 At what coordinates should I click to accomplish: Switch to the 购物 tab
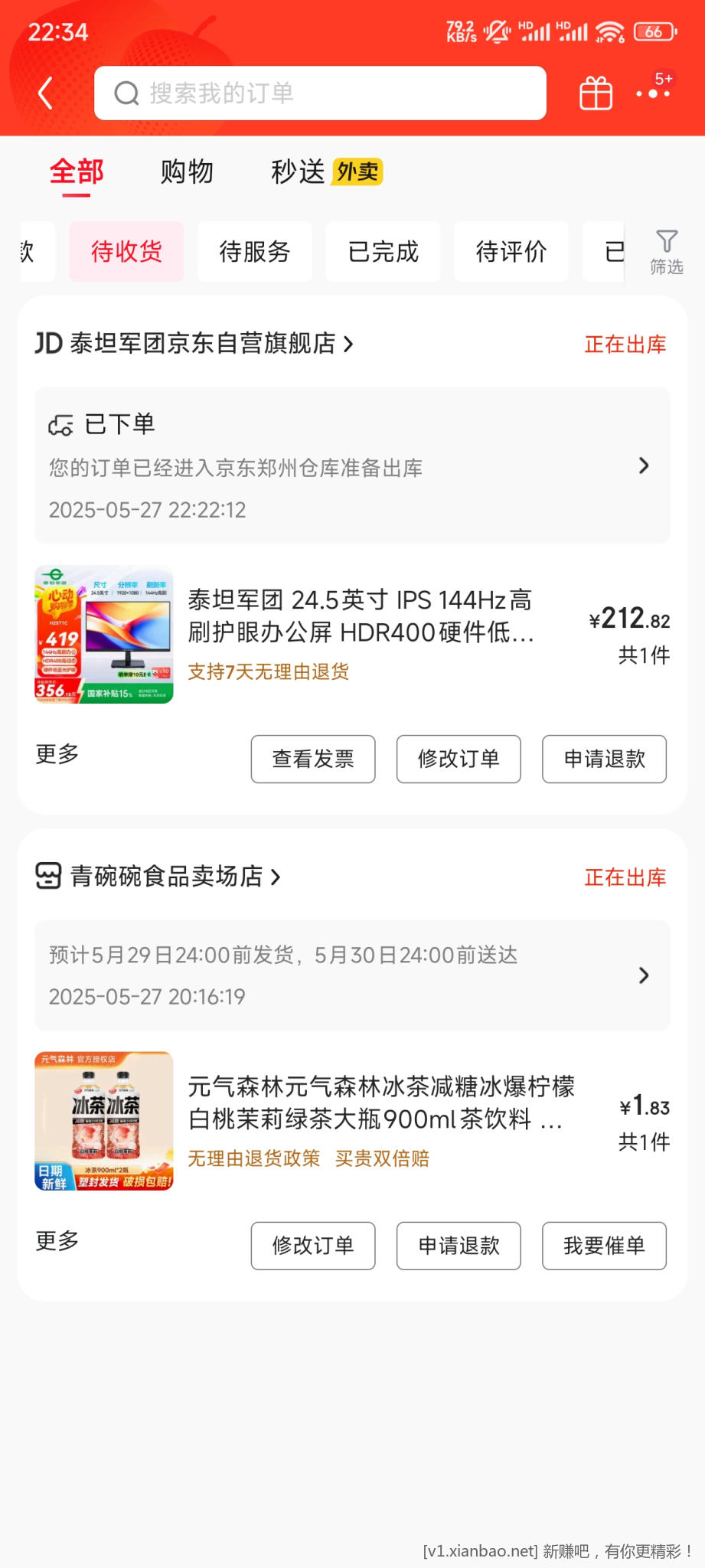point(187,171)
